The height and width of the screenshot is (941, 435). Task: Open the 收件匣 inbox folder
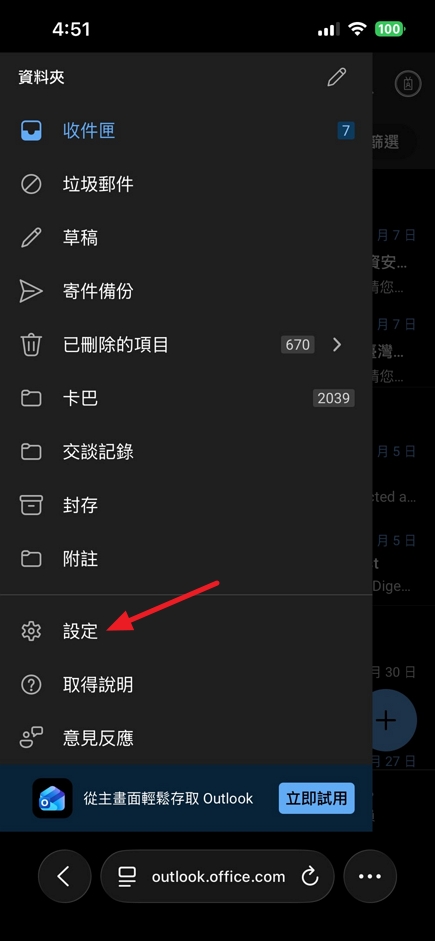coord(186,130)
